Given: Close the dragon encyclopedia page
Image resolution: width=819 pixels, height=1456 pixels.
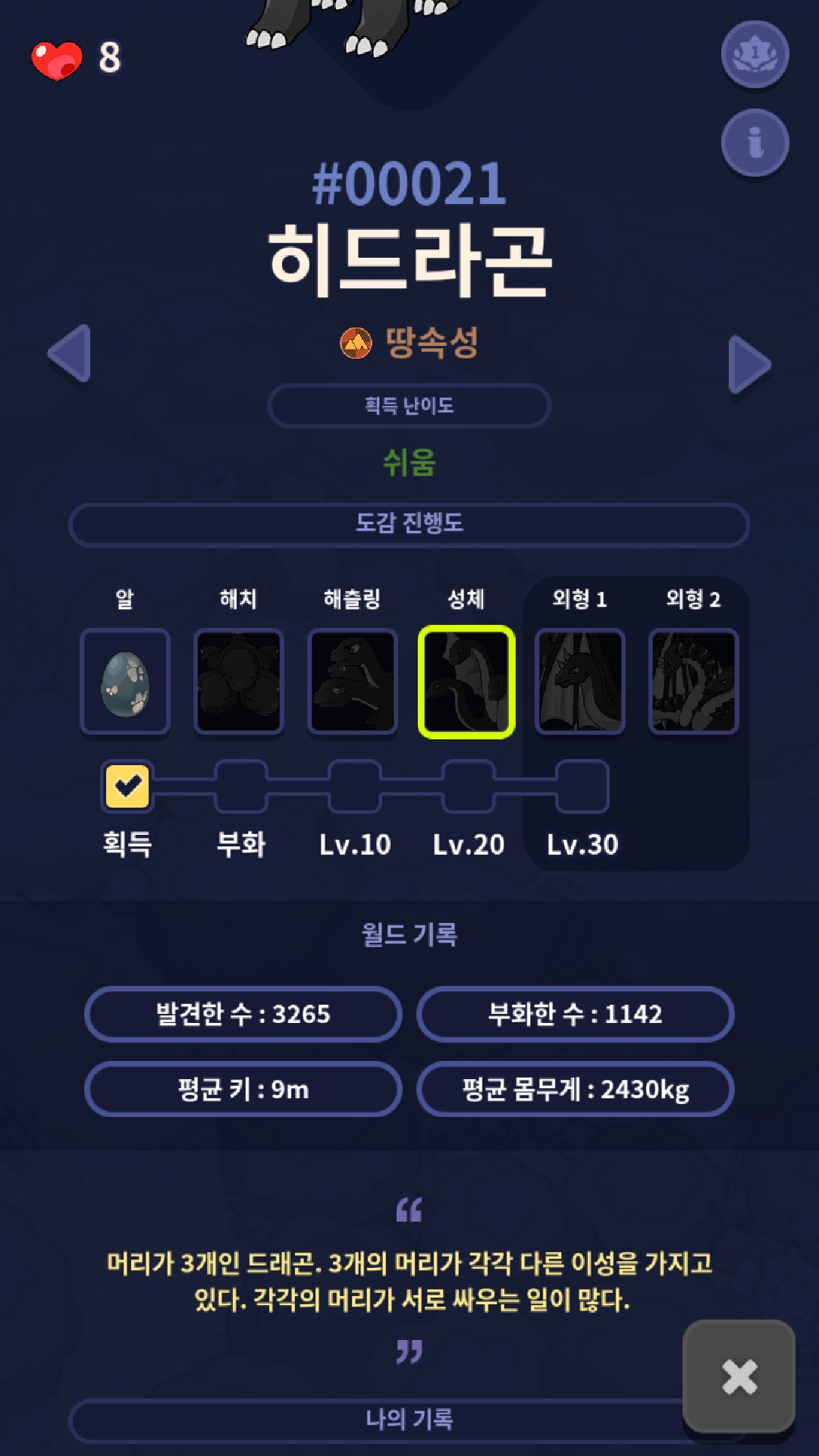Looking at the screenshot, I should pos(739,1376).
